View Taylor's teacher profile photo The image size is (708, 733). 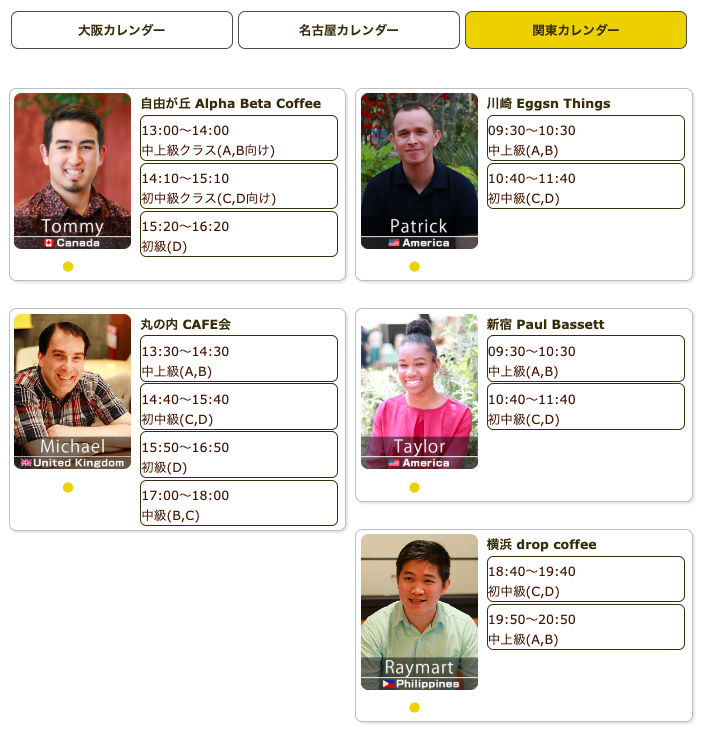pos(419,391)
